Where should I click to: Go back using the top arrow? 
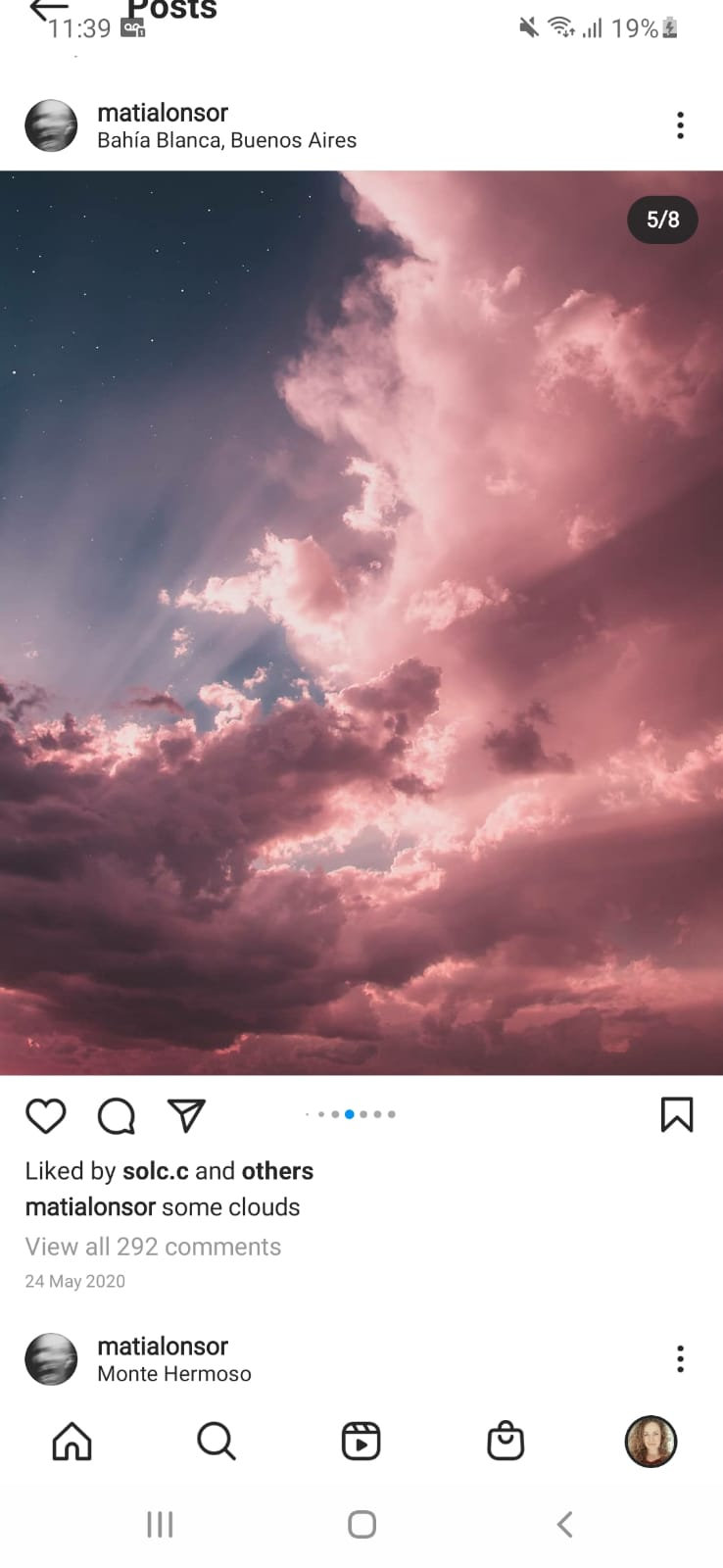tap(49, 10)
